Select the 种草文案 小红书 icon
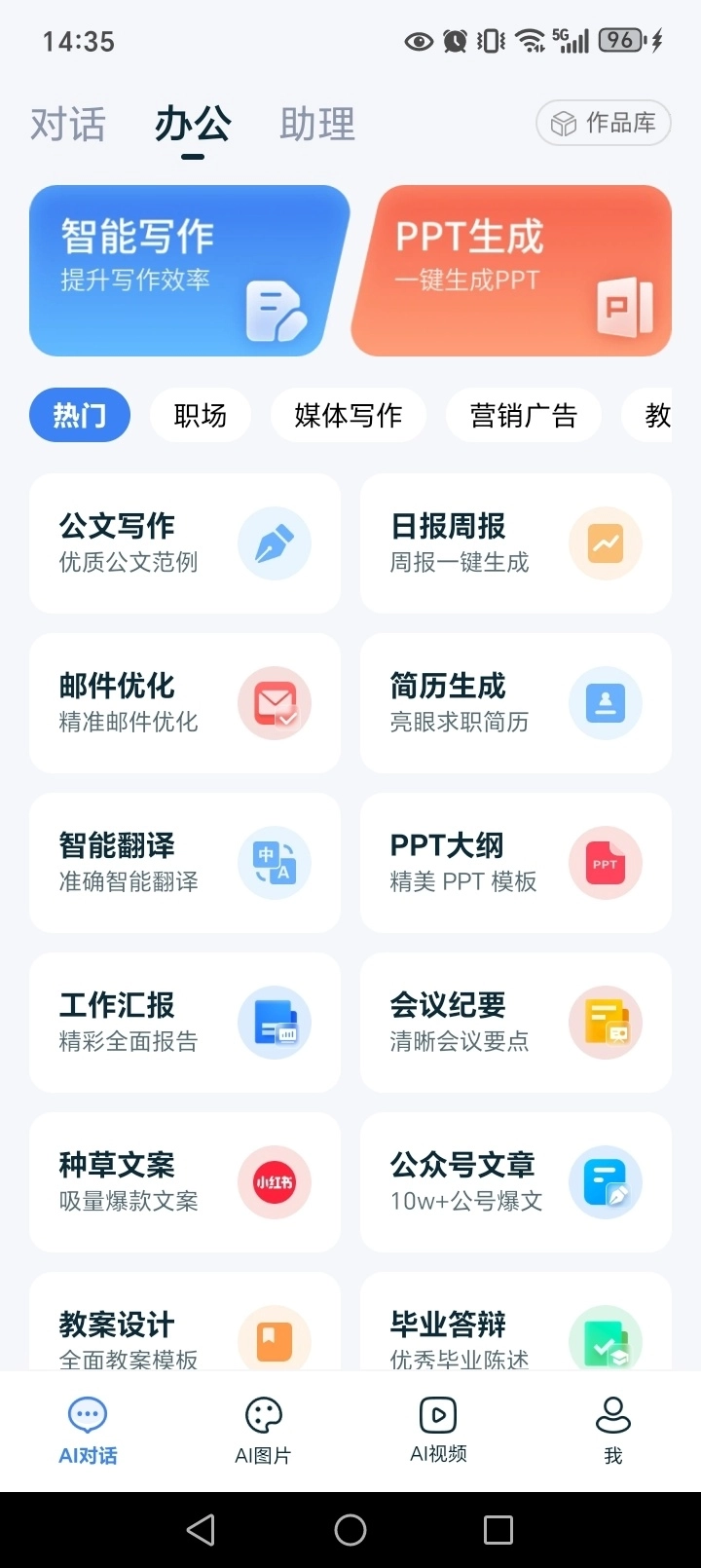The width and height of the screenshot is (701, 1568). pos(275,1182)
